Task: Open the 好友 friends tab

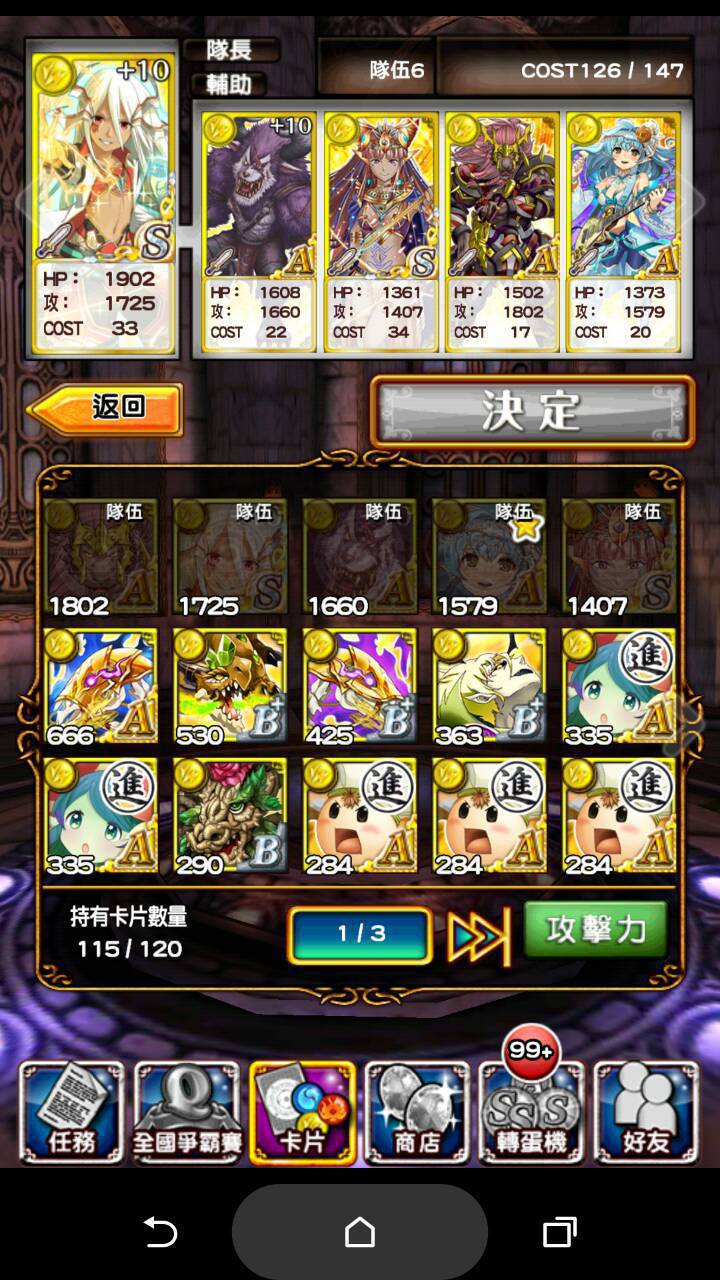Action: click(647, 1112)
